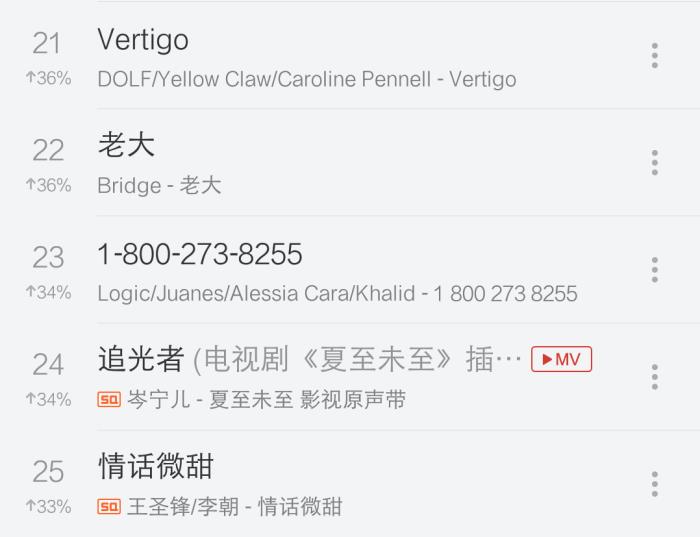Image resolution: width=700 pixels, height=537 pixels.
Task: Open more options for 情话微甜
Action: [x=654, y=484]
